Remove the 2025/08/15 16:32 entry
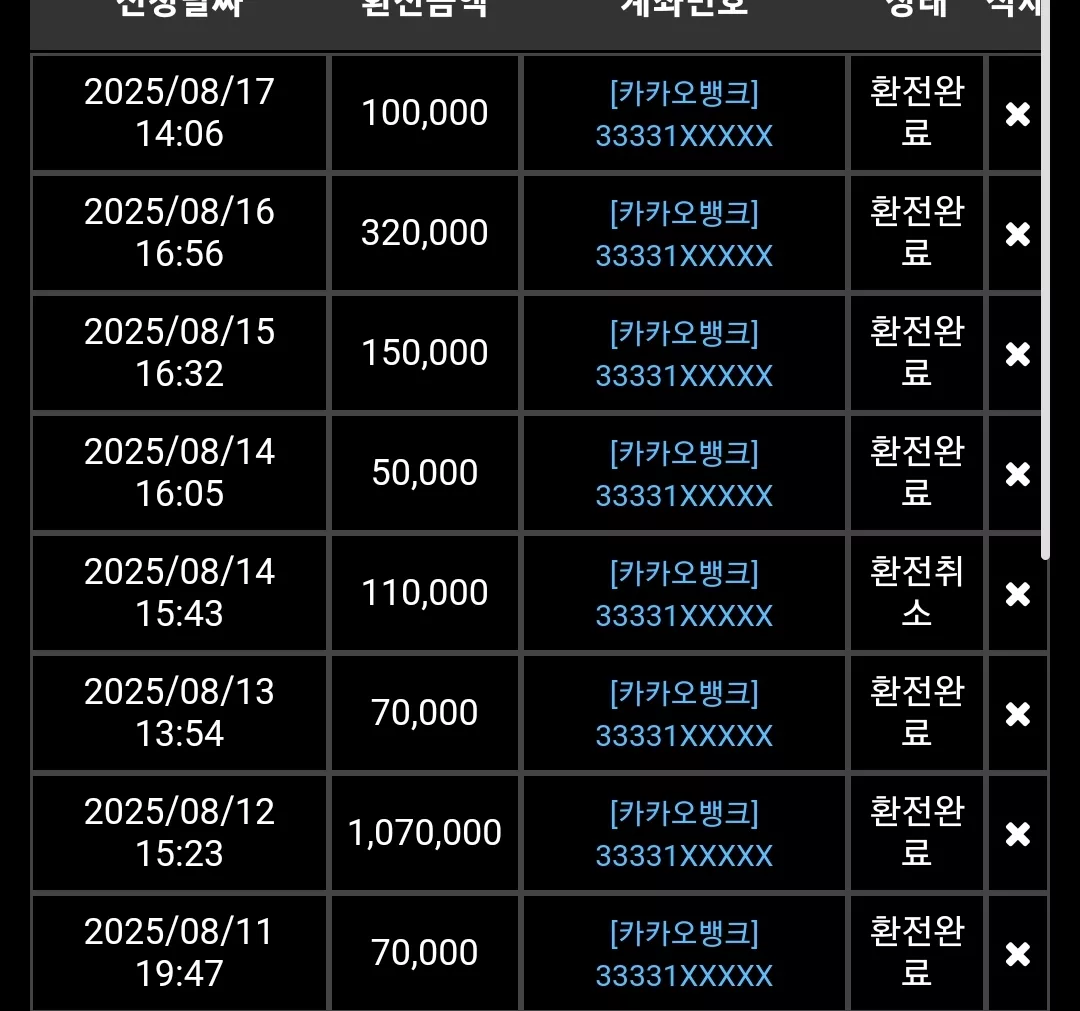Screen dimensions: 1080x1011 1017,354
